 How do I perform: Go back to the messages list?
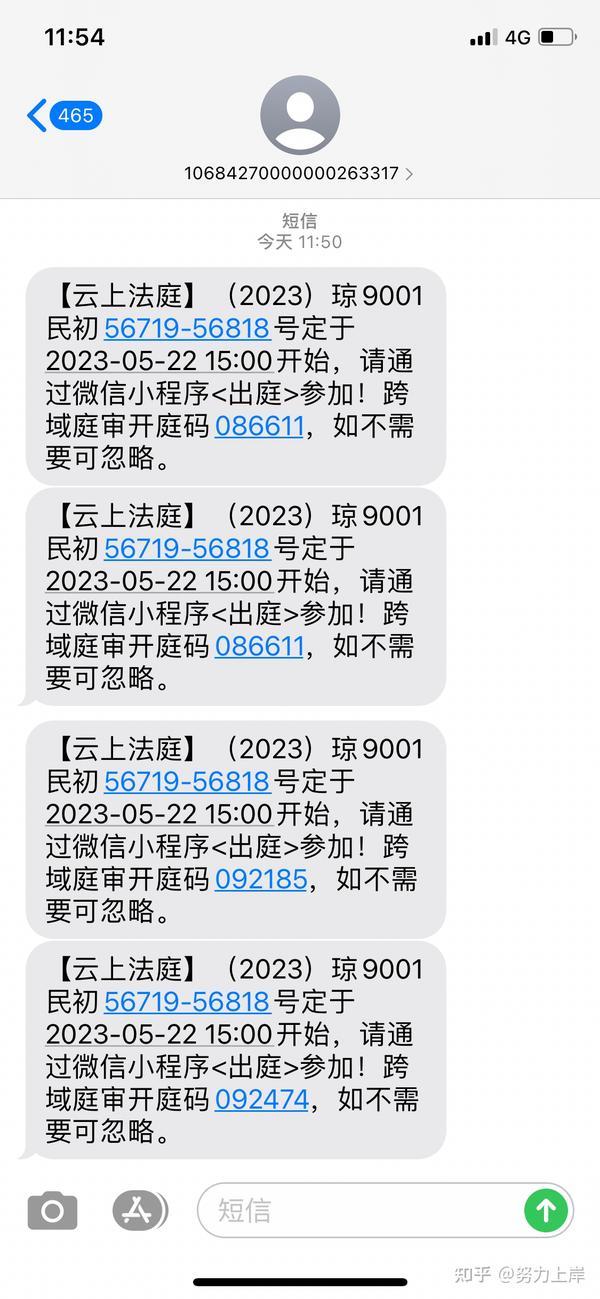coord(62,116)
